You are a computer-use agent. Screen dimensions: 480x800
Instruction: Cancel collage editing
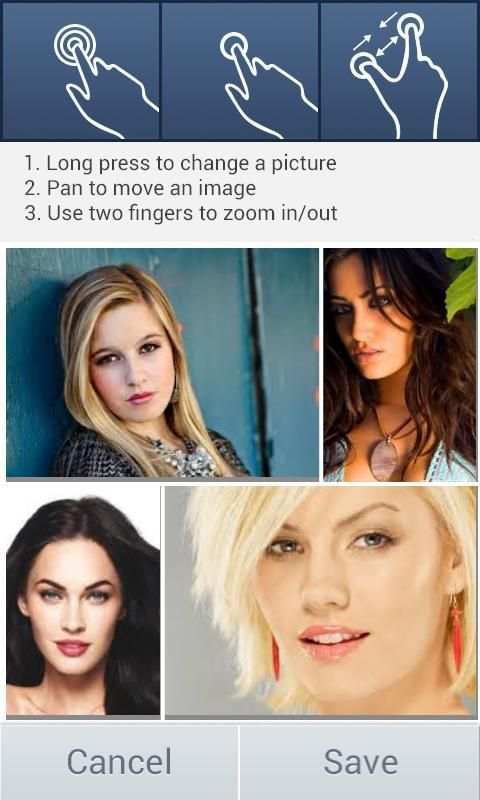tap(119, 762)
